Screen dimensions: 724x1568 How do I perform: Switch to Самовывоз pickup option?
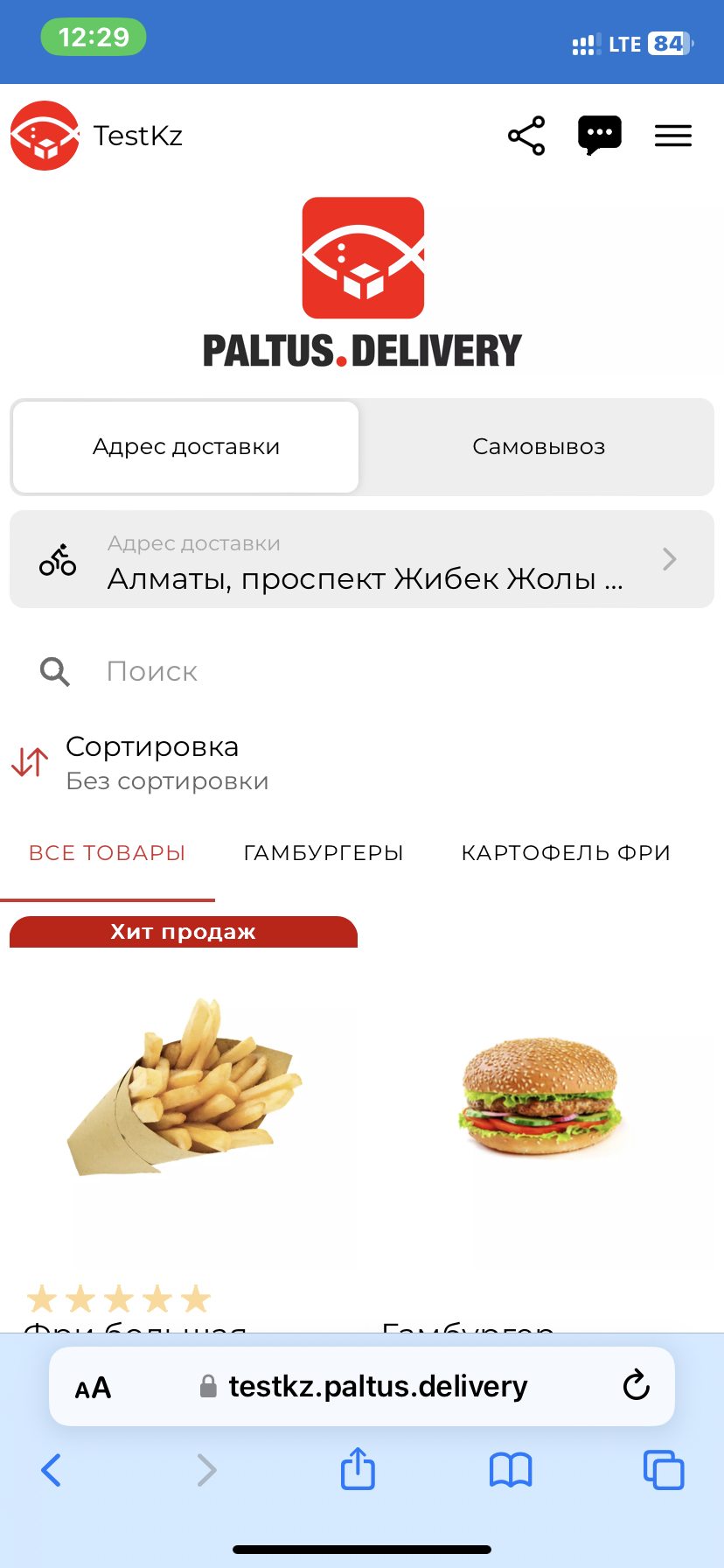pyautogui.click(x=539, y=447)
